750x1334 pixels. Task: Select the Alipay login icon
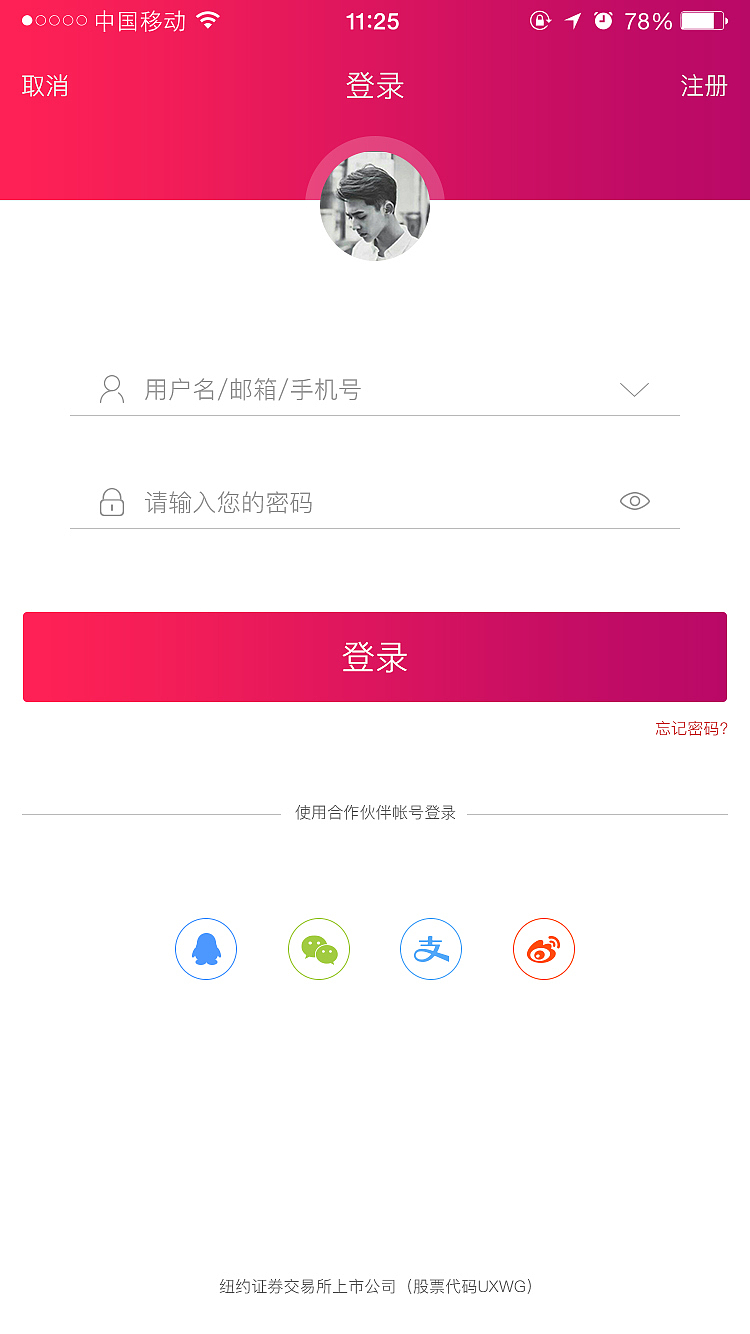430,948
